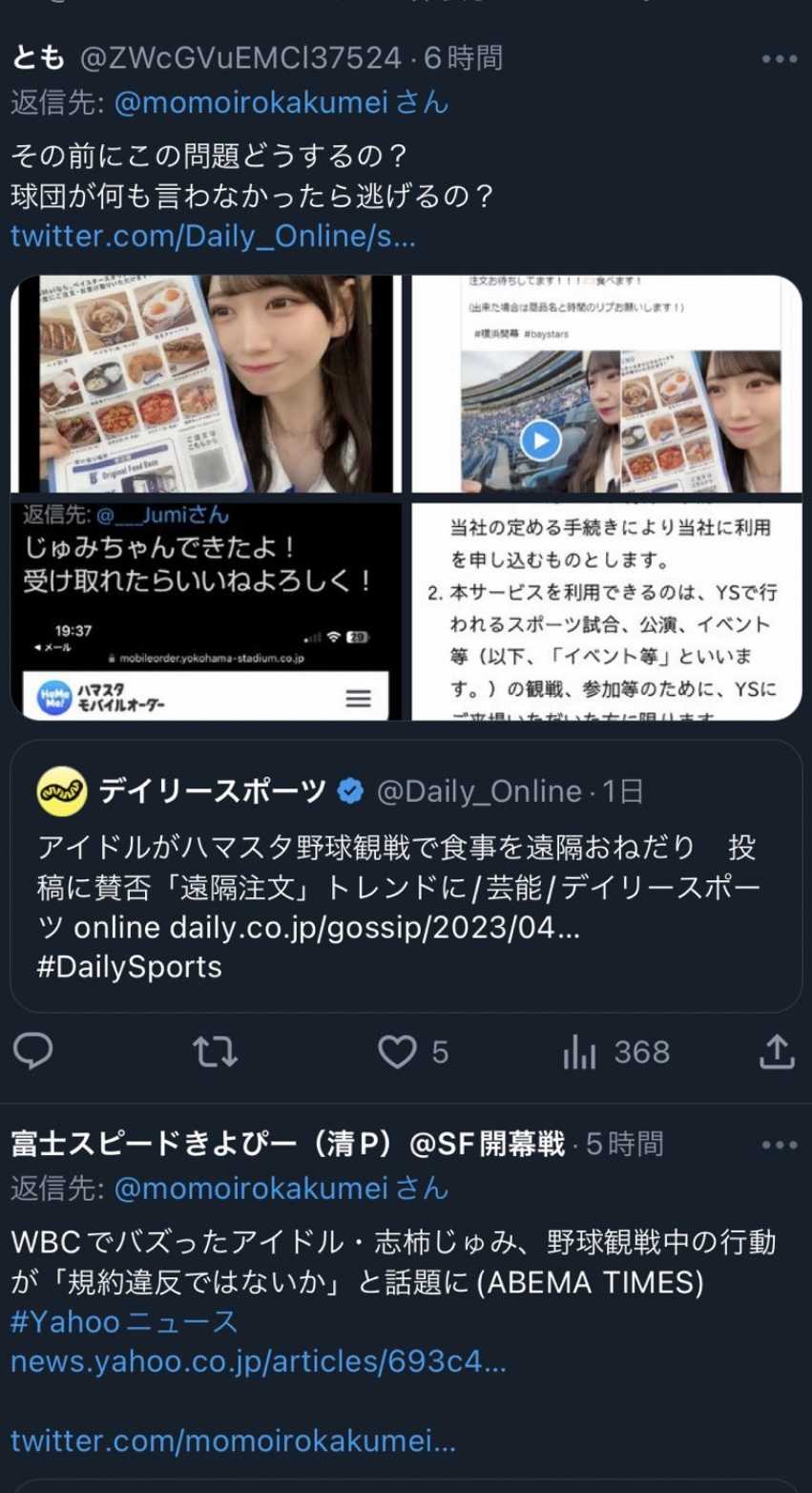812x1493 pixels.
Task: Open the twitter.com/momoirokakumei link
Action: [233, 1440]
